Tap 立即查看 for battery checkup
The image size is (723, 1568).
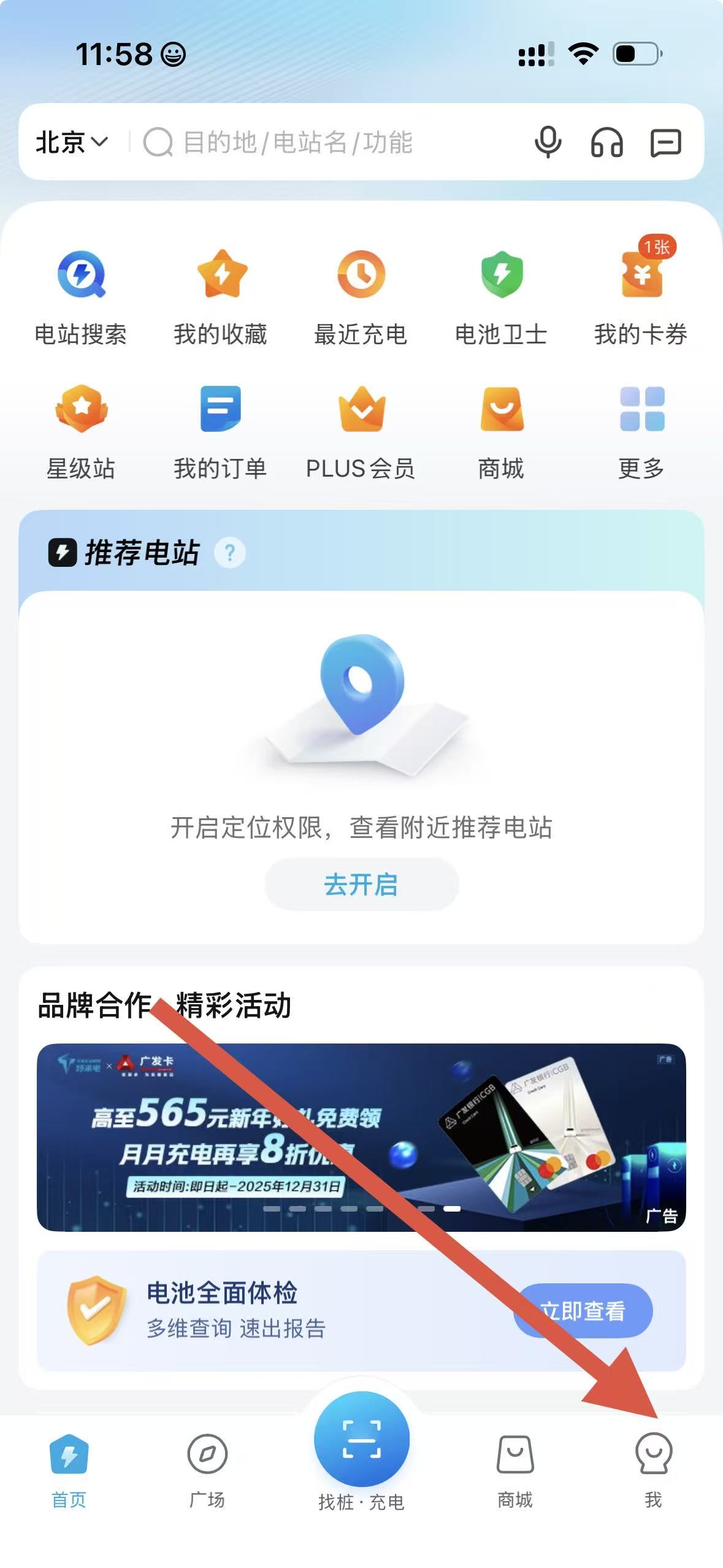[x=583, y=1310]
